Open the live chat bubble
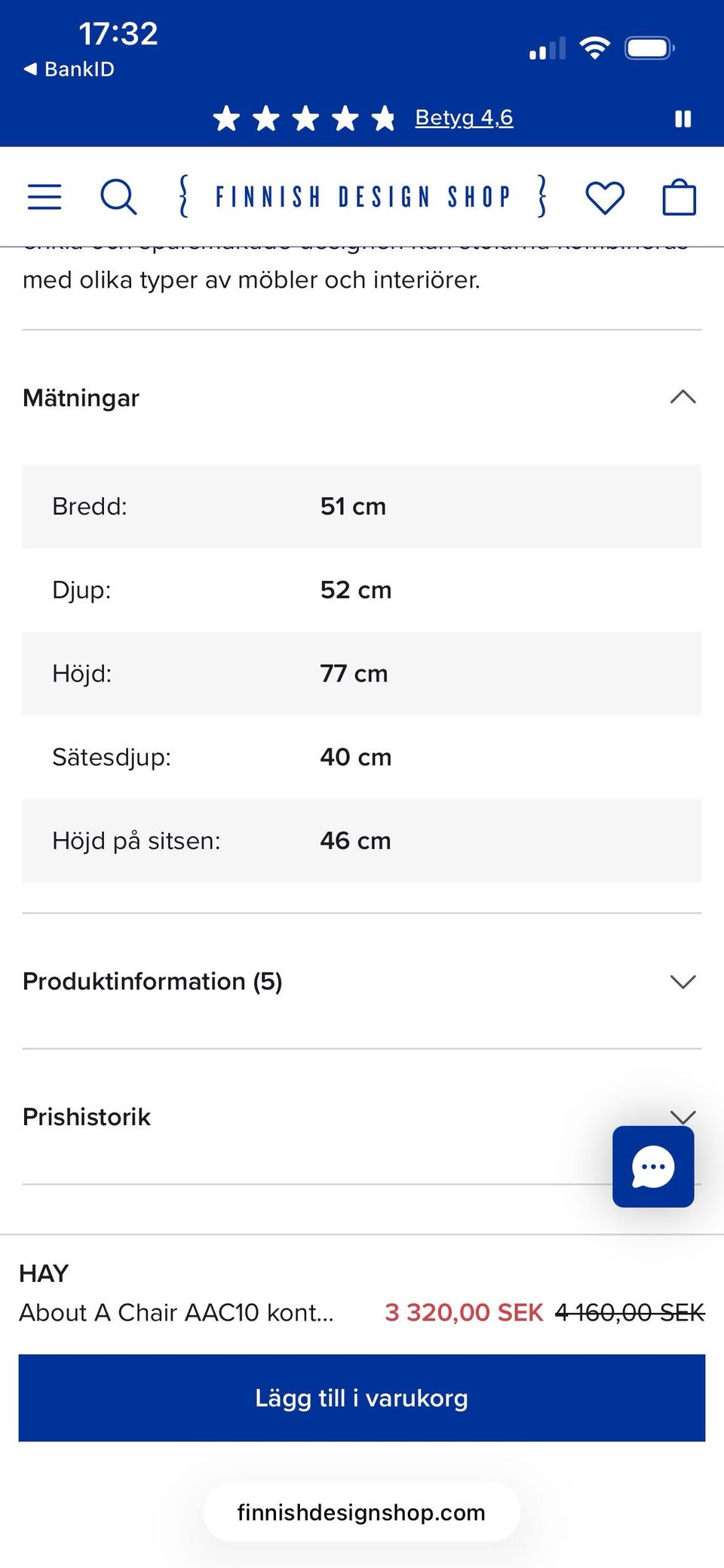The width and height of the screenshot is (724, 1568). click(x=653, y=1167)
